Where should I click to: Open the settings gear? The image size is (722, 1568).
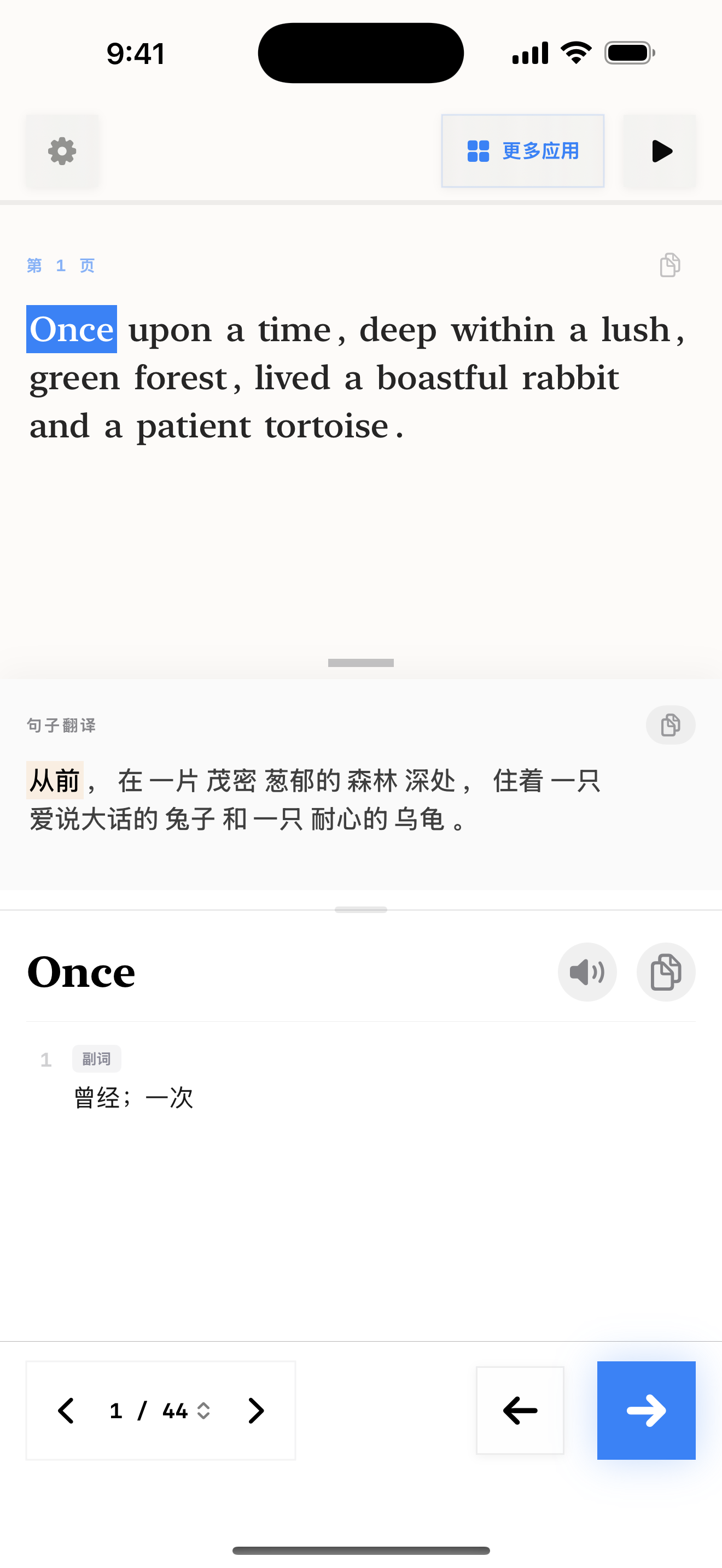(x=62, y=151)
